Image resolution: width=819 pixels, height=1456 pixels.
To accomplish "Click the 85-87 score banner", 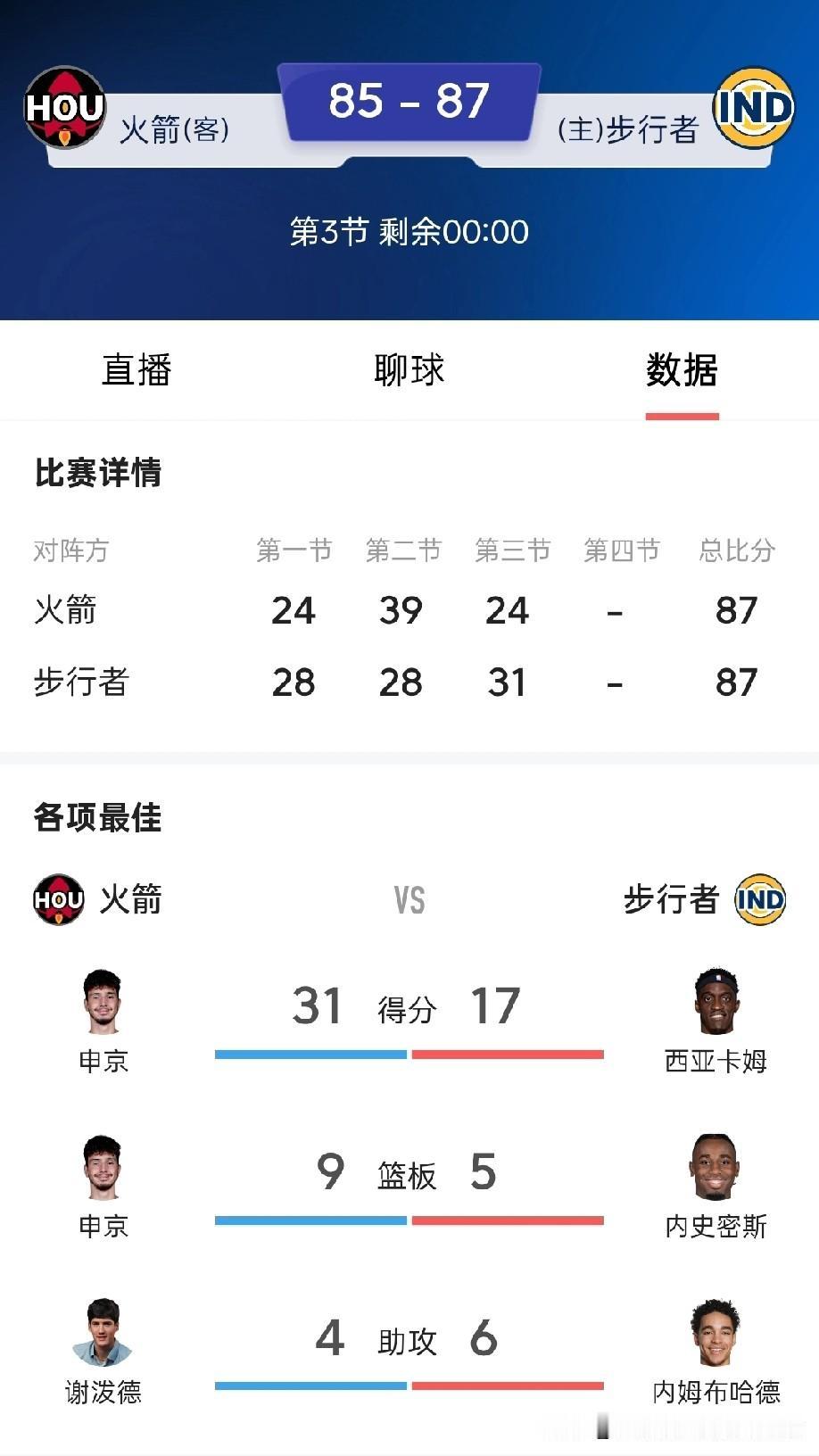I will [x=409, y=100].
